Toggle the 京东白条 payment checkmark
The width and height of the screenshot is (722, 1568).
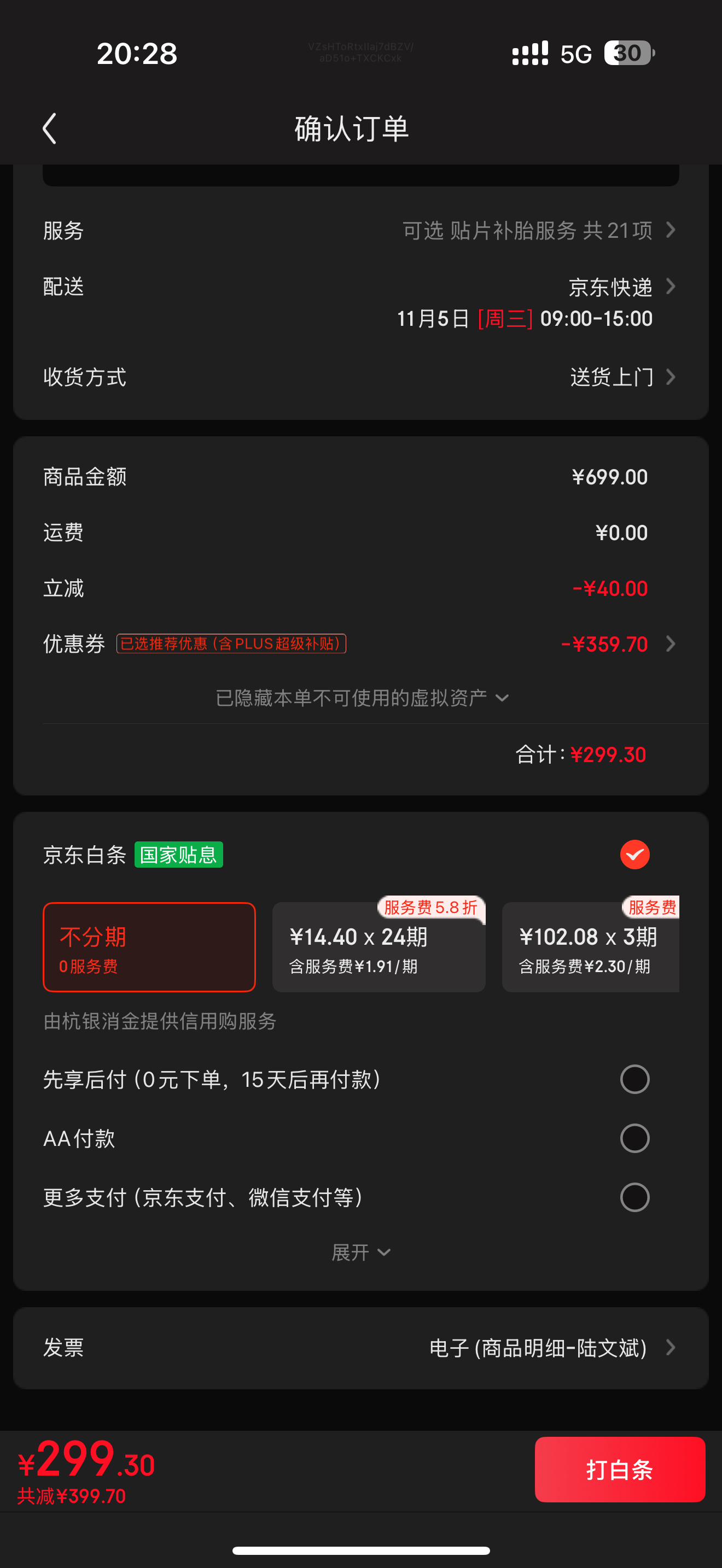click(x=634, y=855)
